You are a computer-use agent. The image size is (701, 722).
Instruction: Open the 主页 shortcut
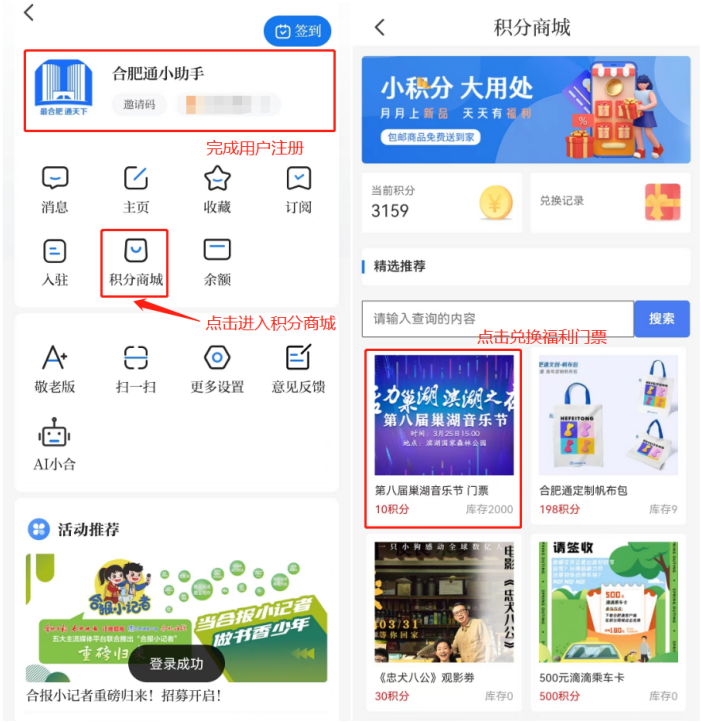pyautogui.click(x=136, y=190)
